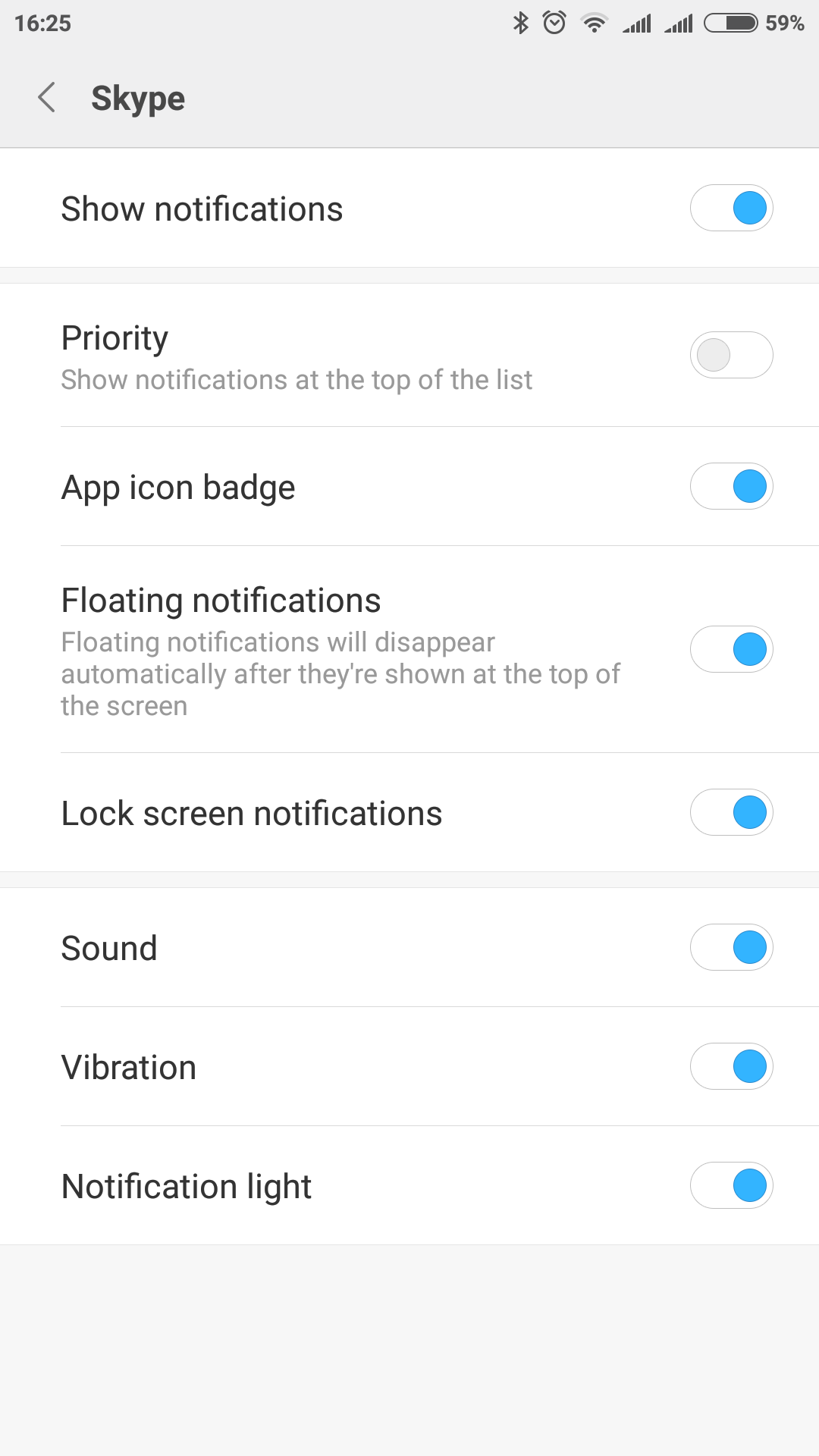819x1456 pixels.
Task: Turn off Vibration
Action: click(731, 1066)
